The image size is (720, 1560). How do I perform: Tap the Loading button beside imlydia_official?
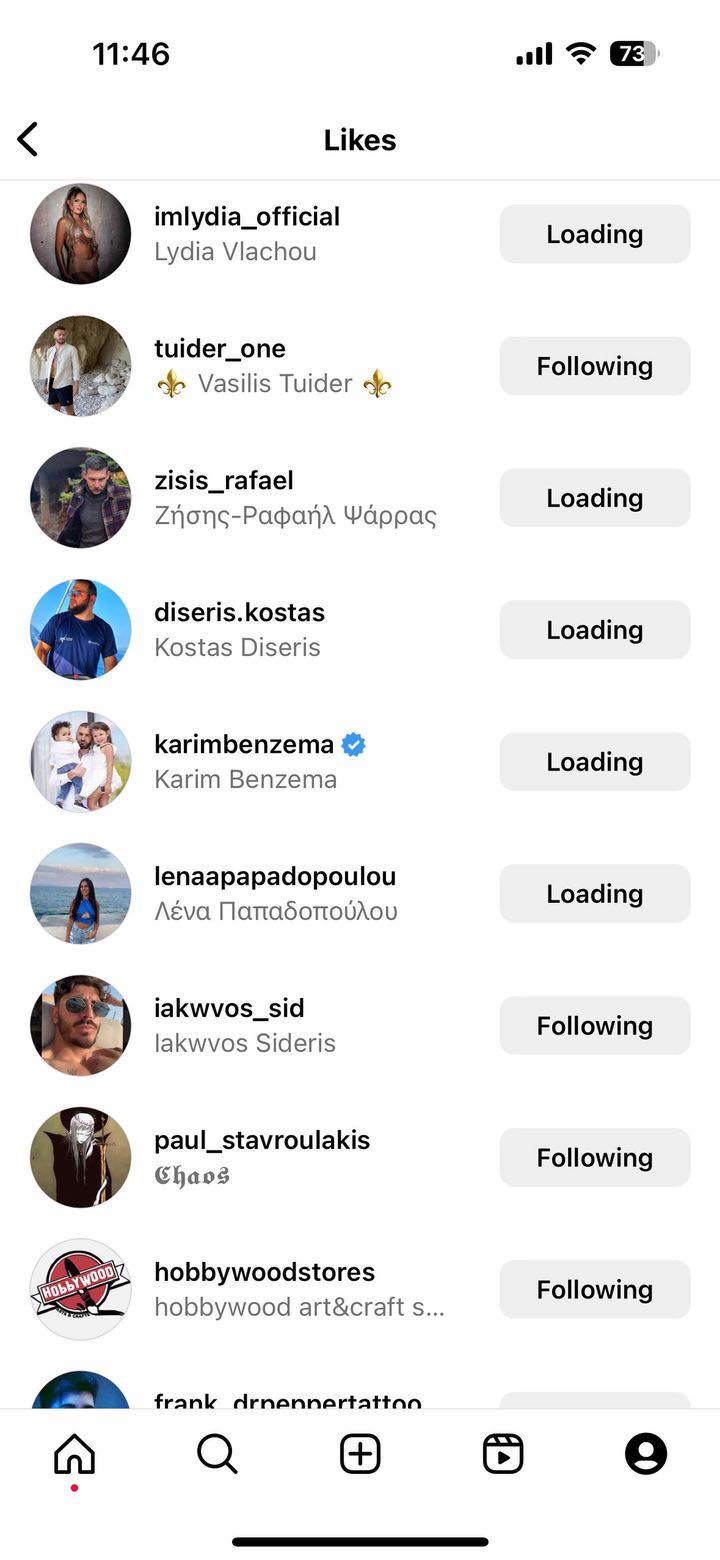(594, 234)
